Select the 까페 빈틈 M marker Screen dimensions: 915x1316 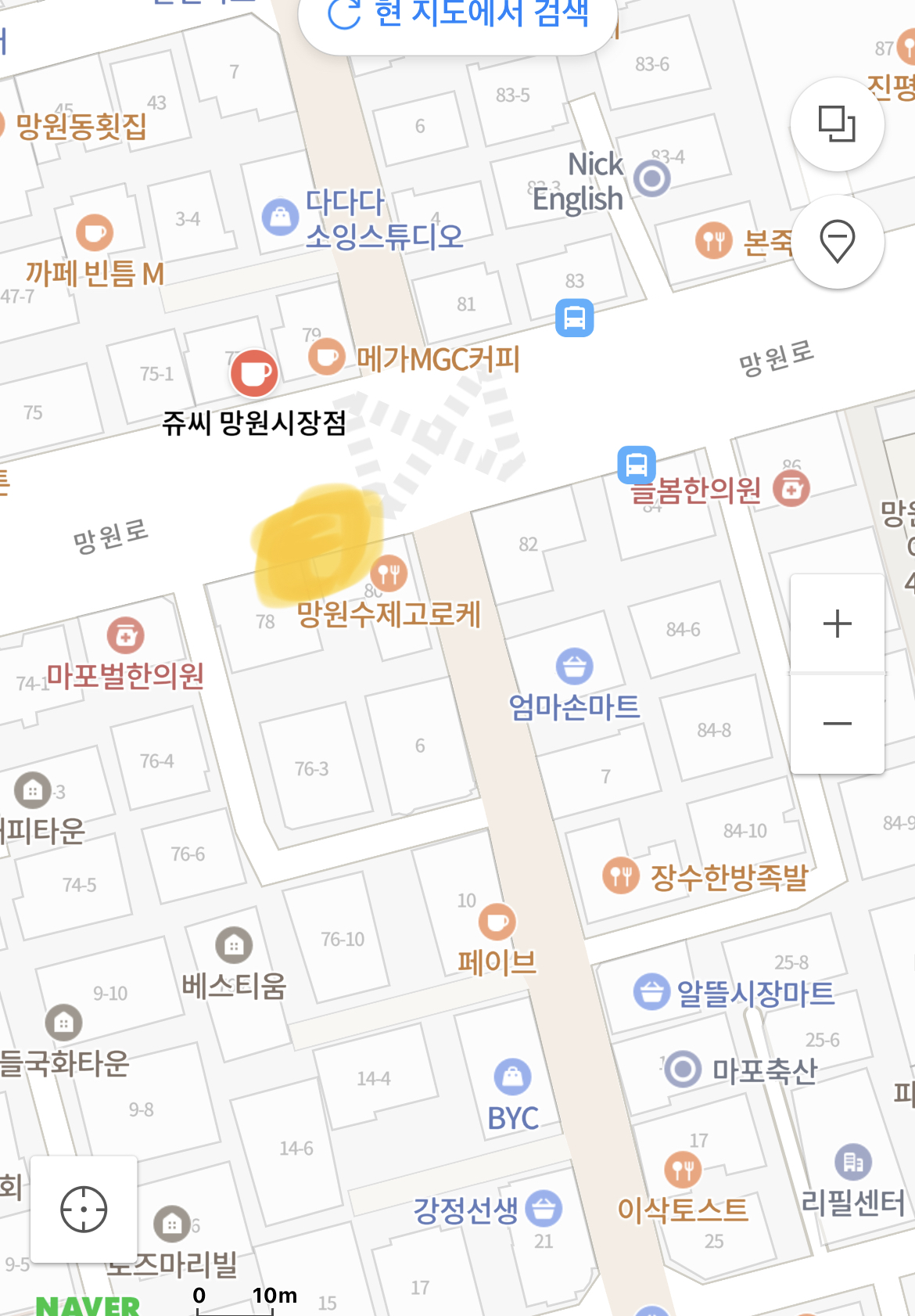(95, 232)
